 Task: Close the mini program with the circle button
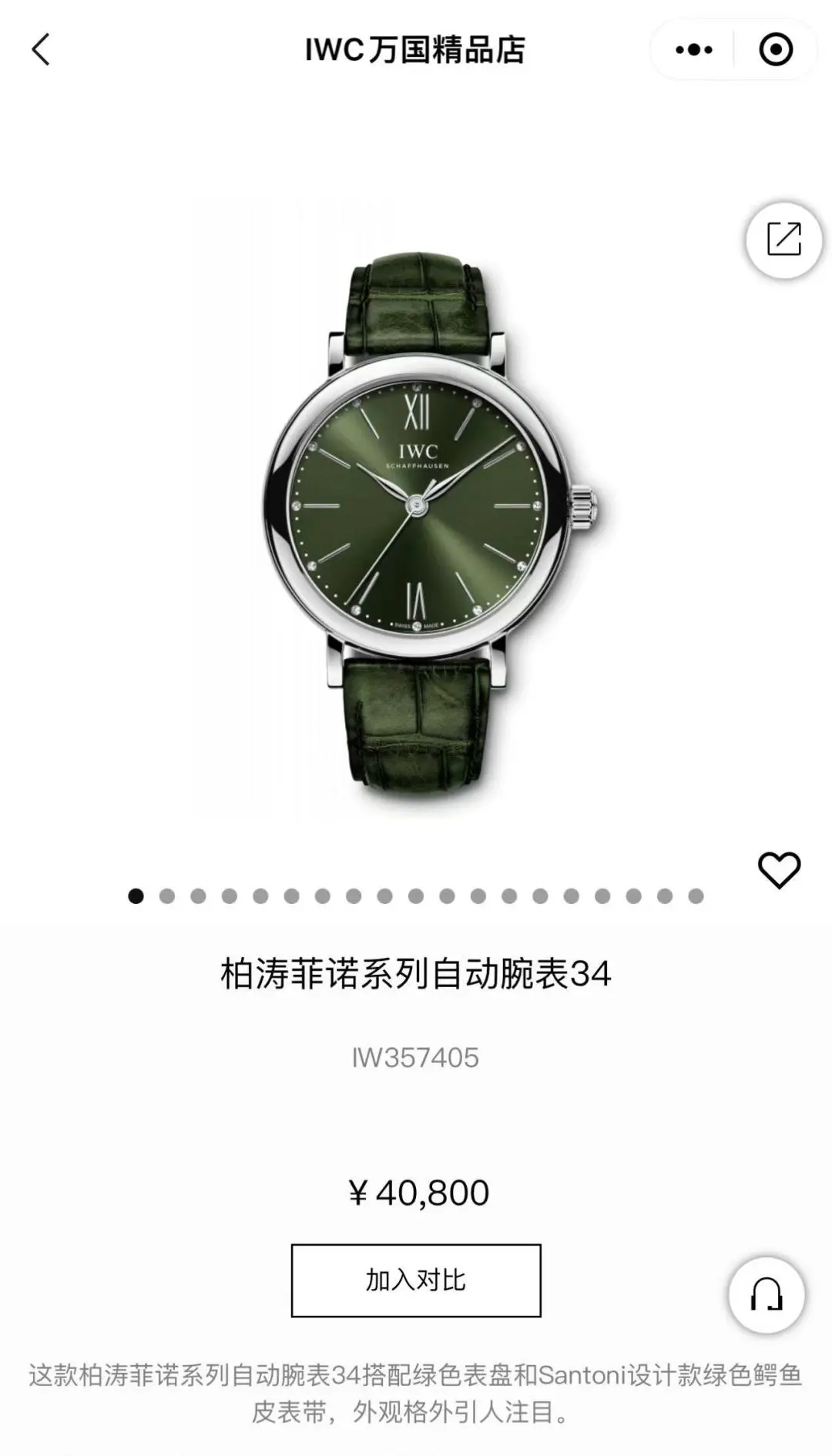pos(775,50)
